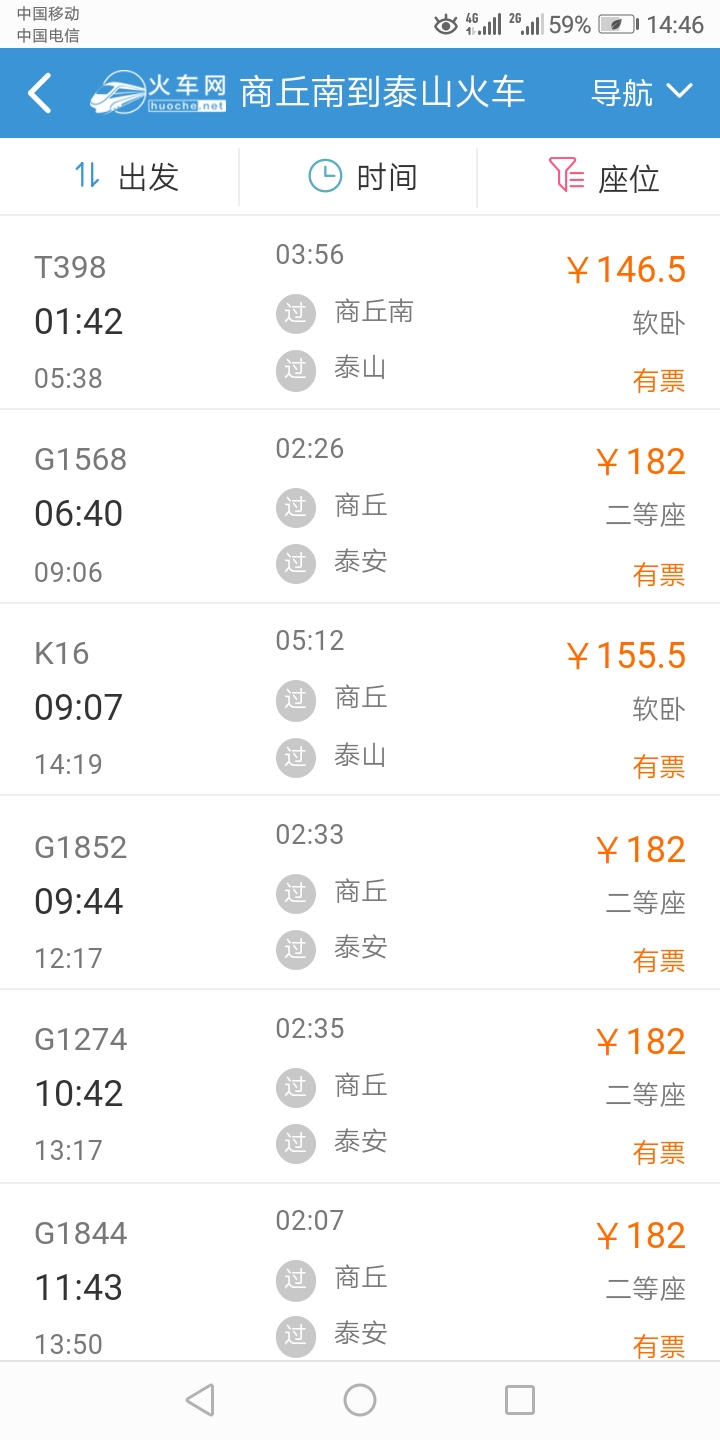This screenshot has height=1440, width=720.
Task: Select train K16 departing 09:07
Action: point(360,700)
